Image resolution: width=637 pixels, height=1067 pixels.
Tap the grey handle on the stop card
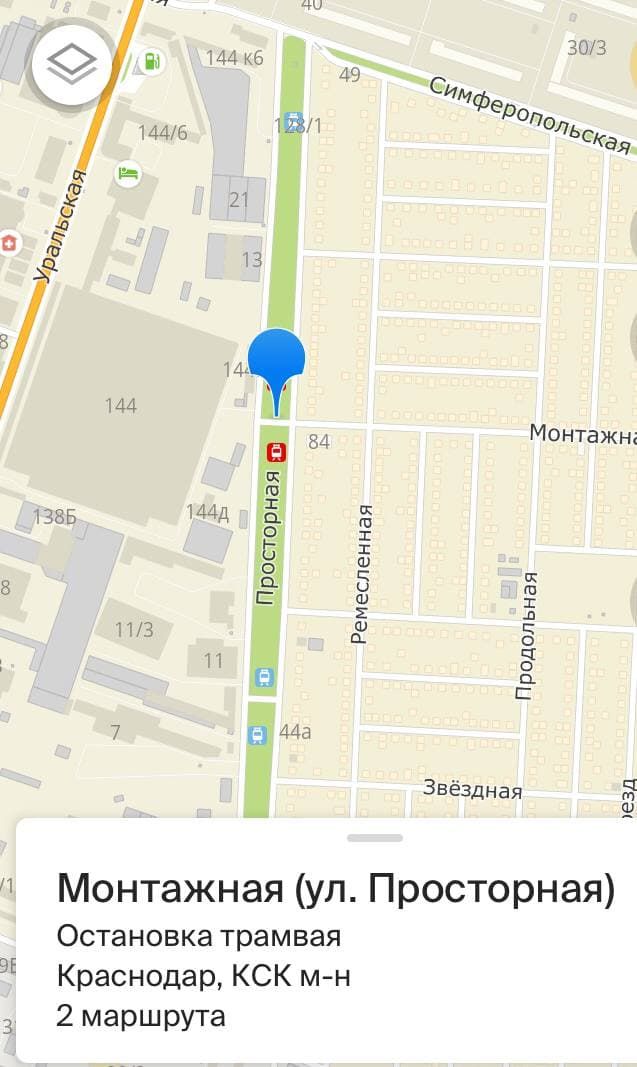point(375,838)
